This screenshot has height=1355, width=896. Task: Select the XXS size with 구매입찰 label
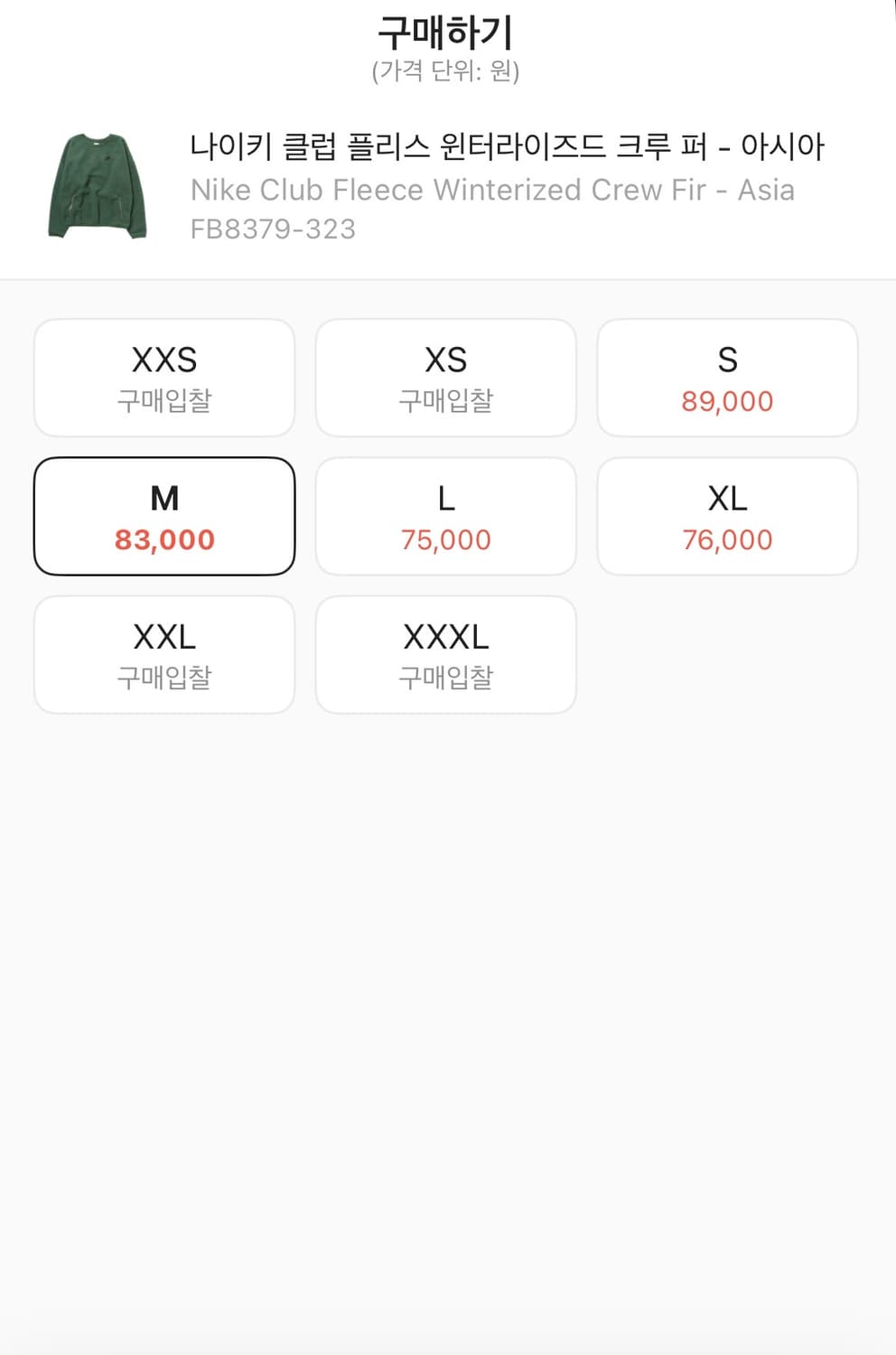tap(163, 378)
